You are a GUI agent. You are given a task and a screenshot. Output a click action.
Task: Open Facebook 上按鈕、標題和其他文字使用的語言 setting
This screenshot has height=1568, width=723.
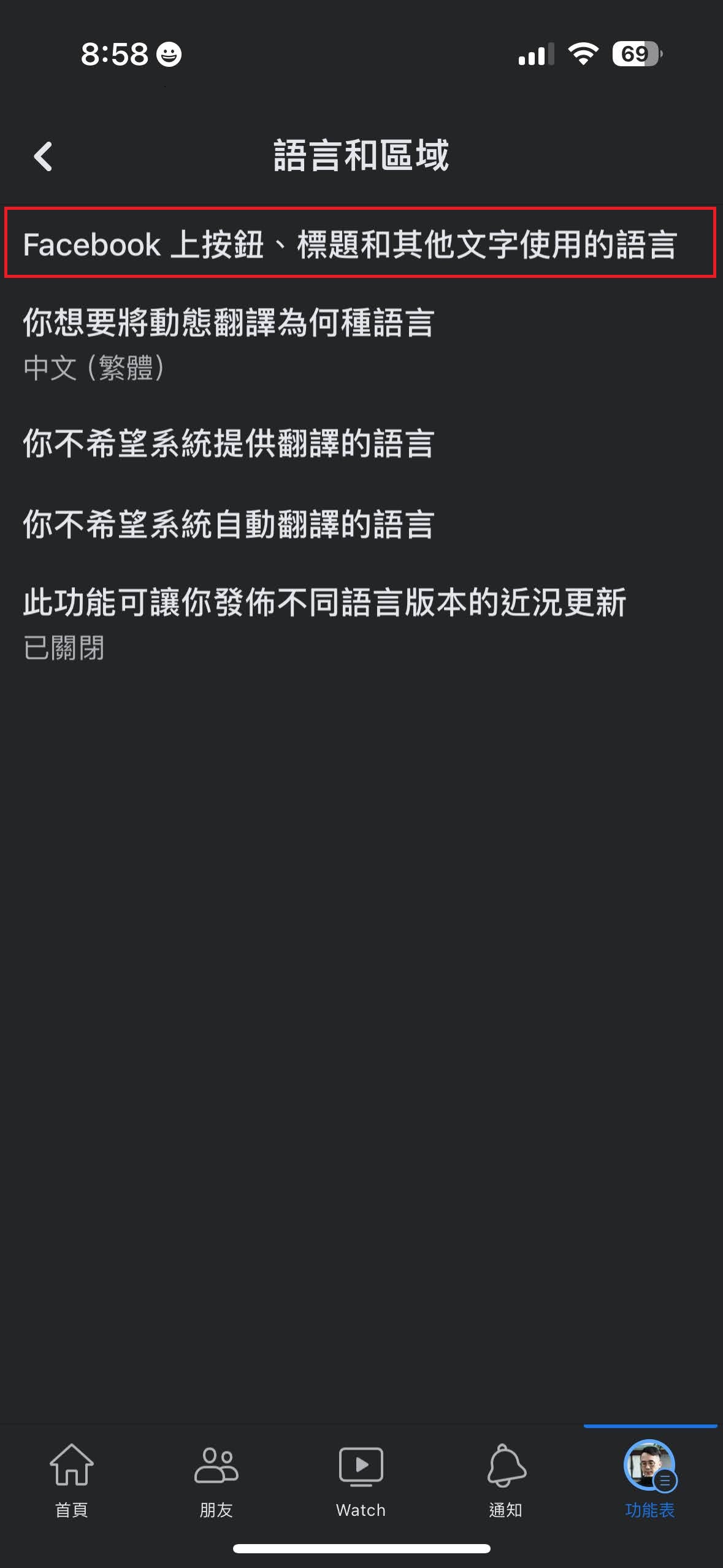click(350, 244)
